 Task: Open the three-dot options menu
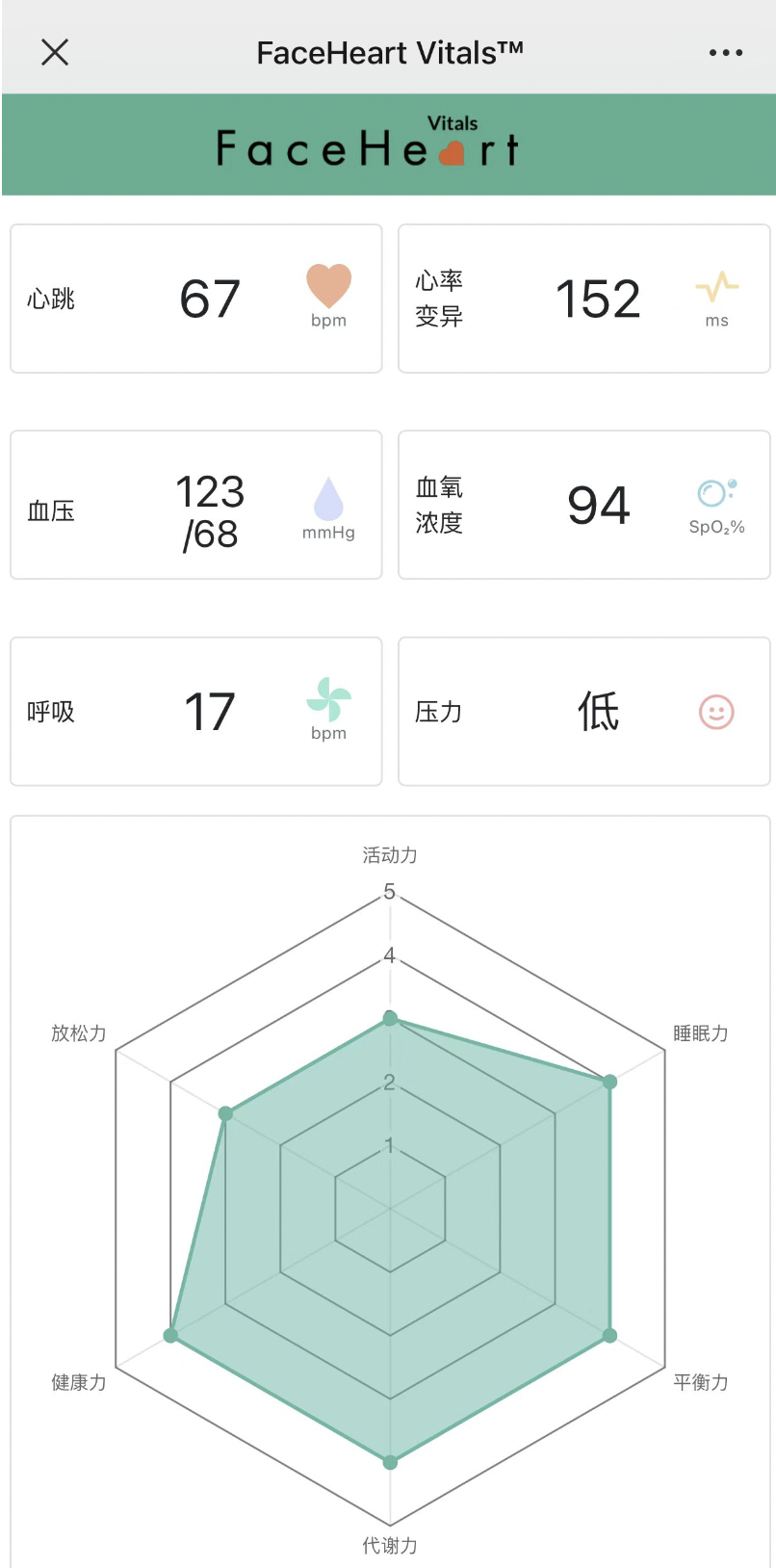coord(725,53)
